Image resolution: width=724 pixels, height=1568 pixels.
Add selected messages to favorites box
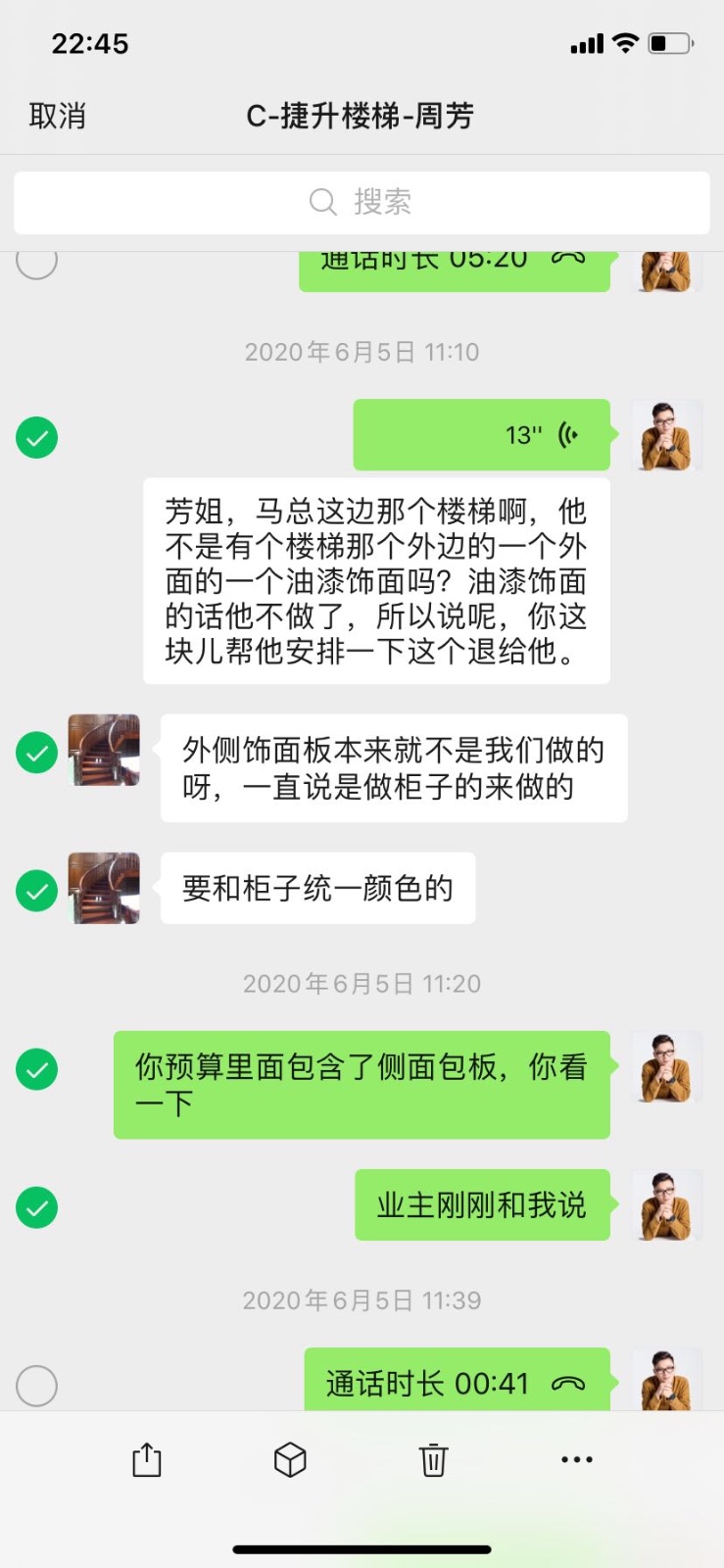tap(290, 1460)
